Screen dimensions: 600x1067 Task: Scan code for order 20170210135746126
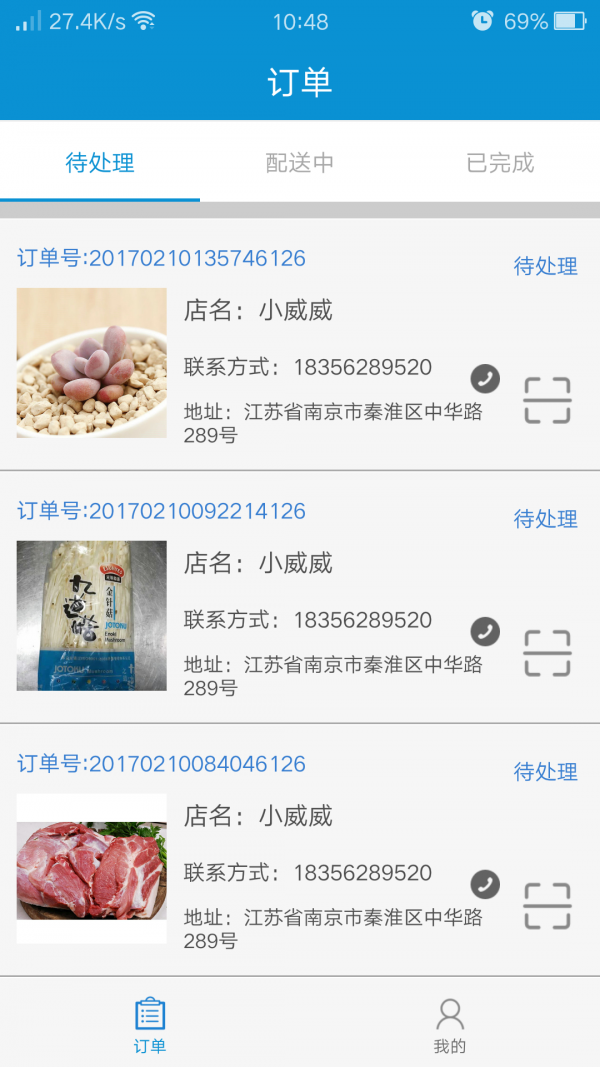547,400
